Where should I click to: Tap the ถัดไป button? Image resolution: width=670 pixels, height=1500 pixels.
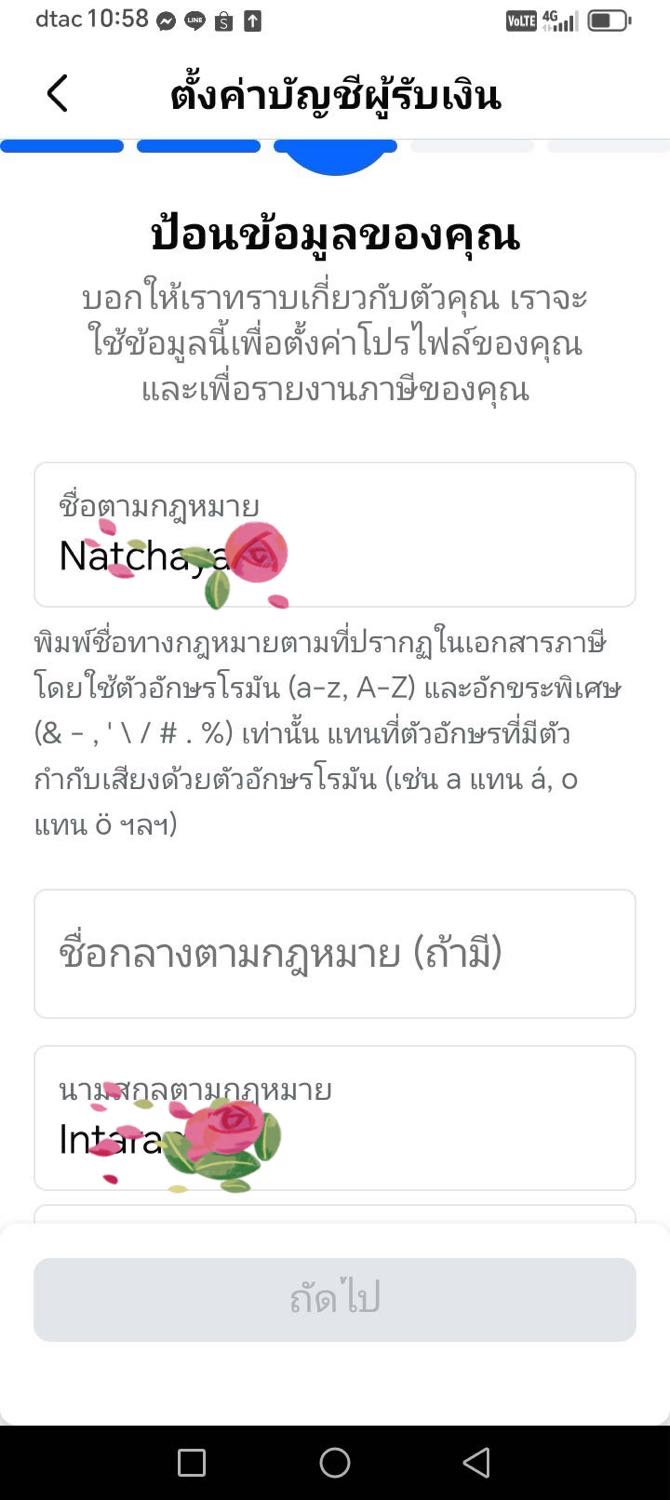click(335, 1299)
